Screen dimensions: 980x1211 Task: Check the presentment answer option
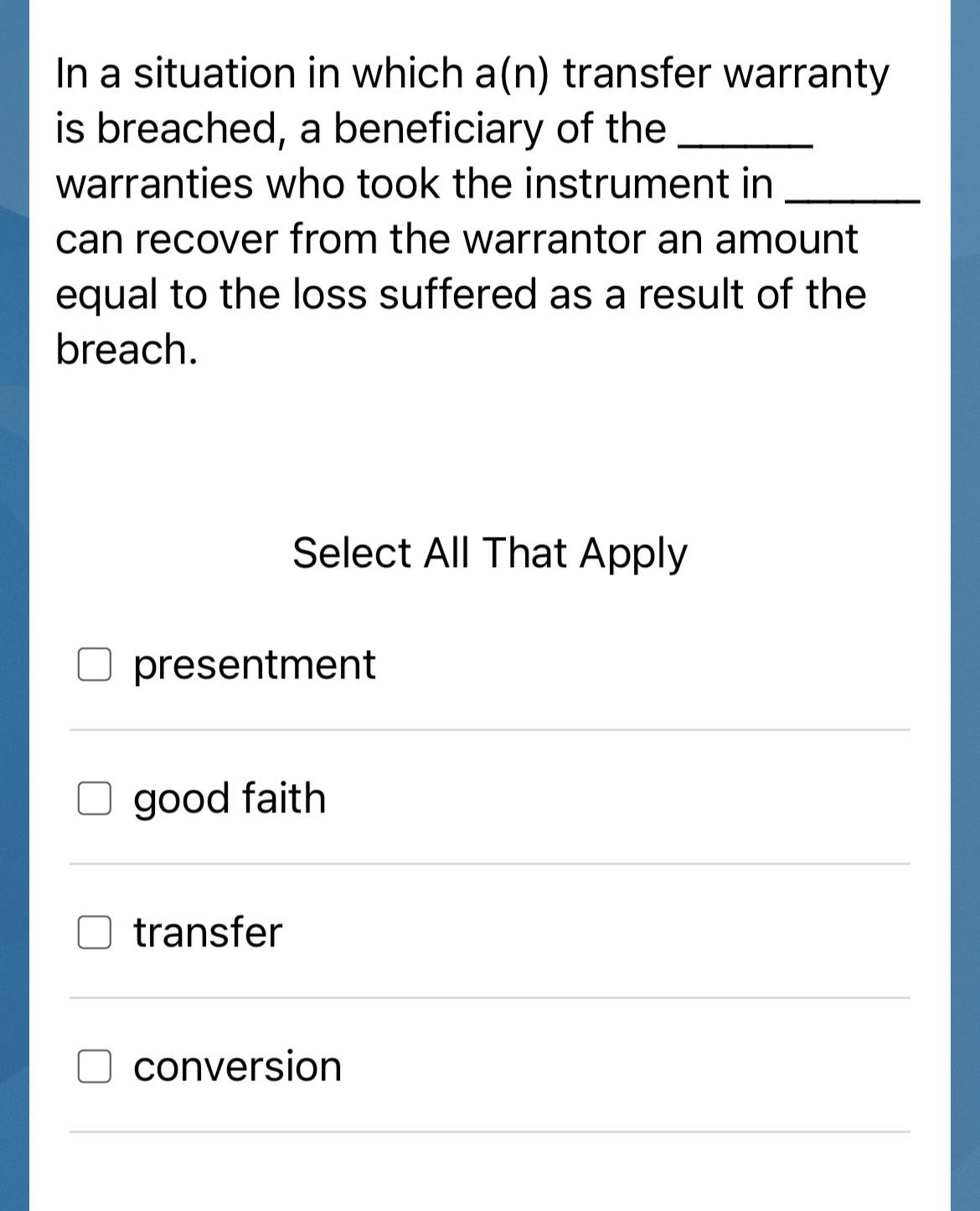(x=95, y=664)
